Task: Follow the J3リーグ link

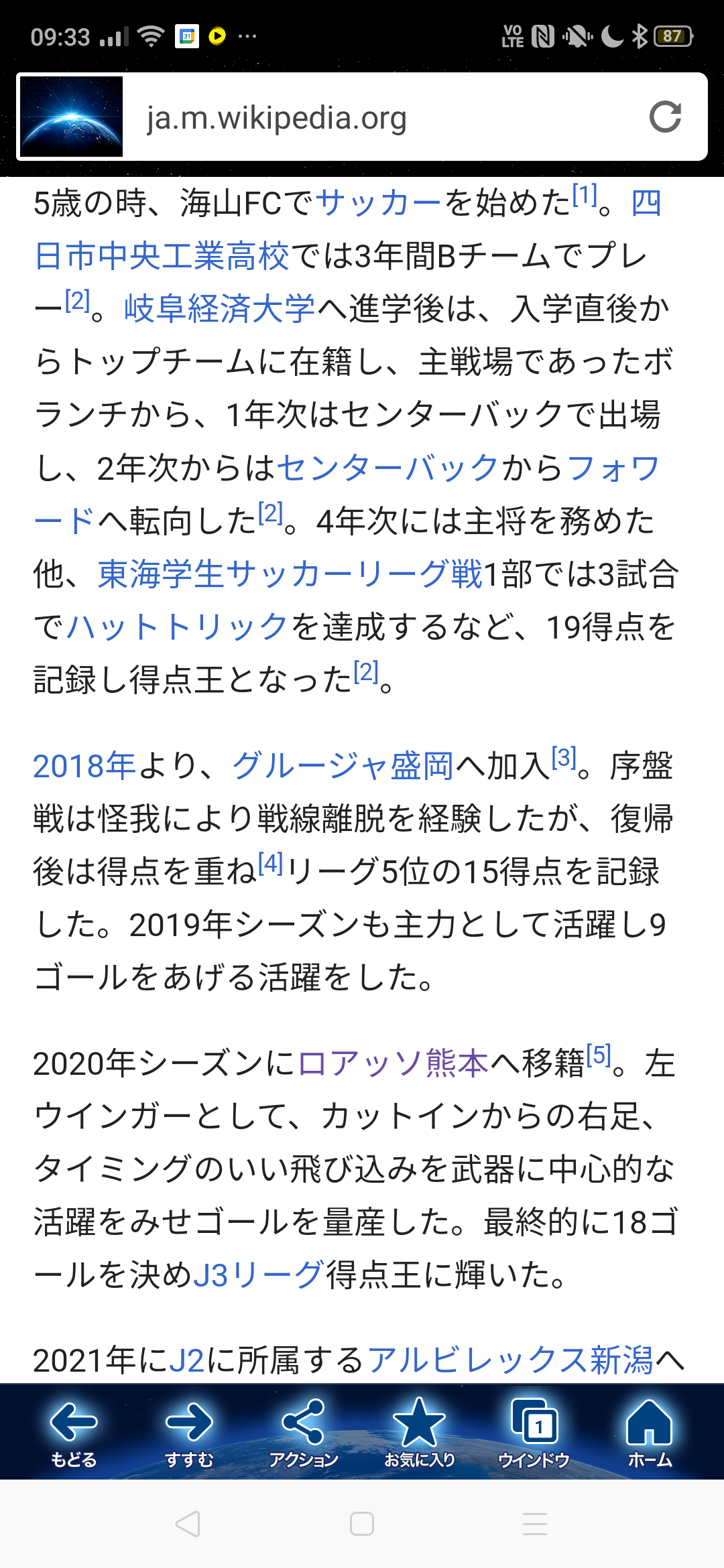Action: point(259,1275)
